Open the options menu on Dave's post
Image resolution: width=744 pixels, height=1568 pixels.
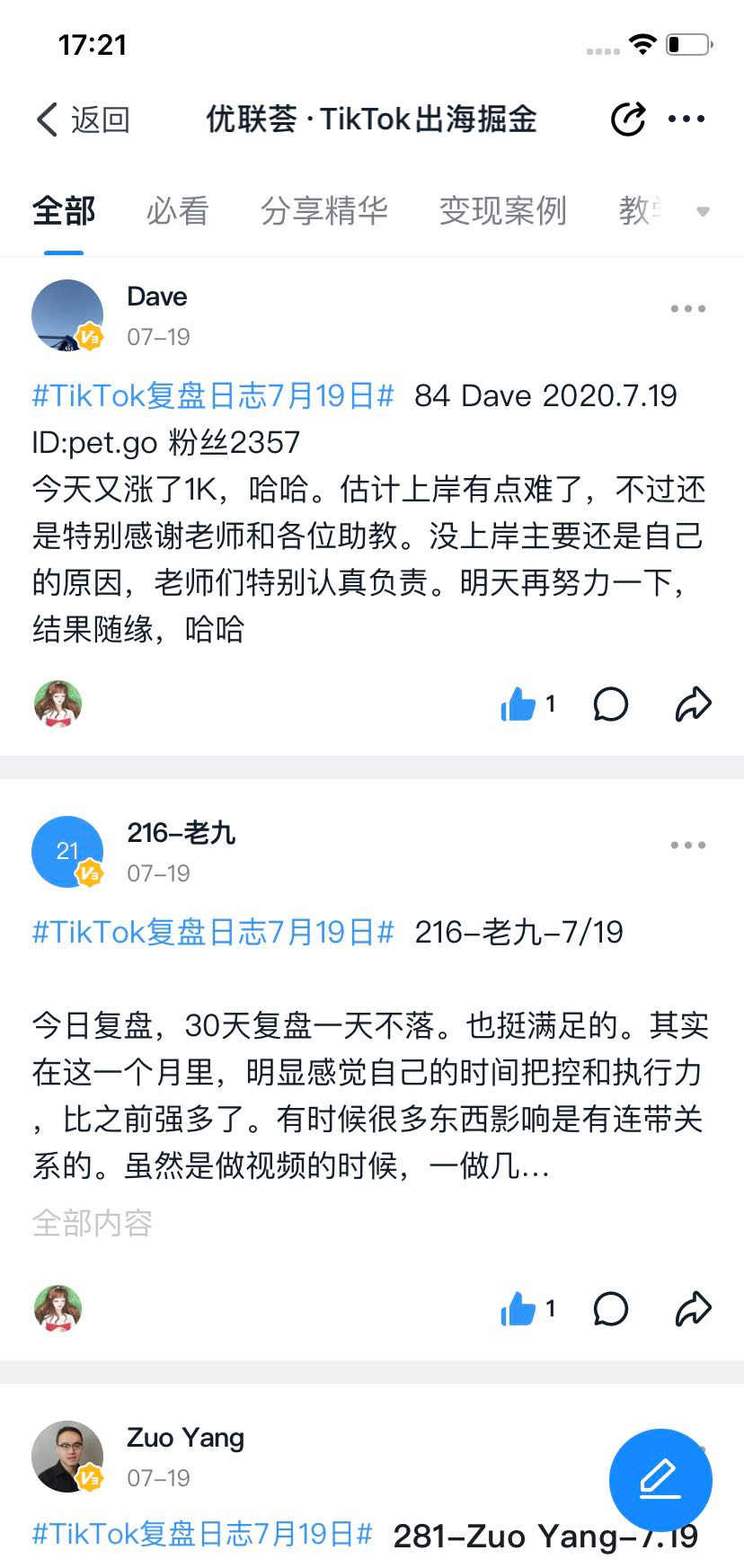688,309
